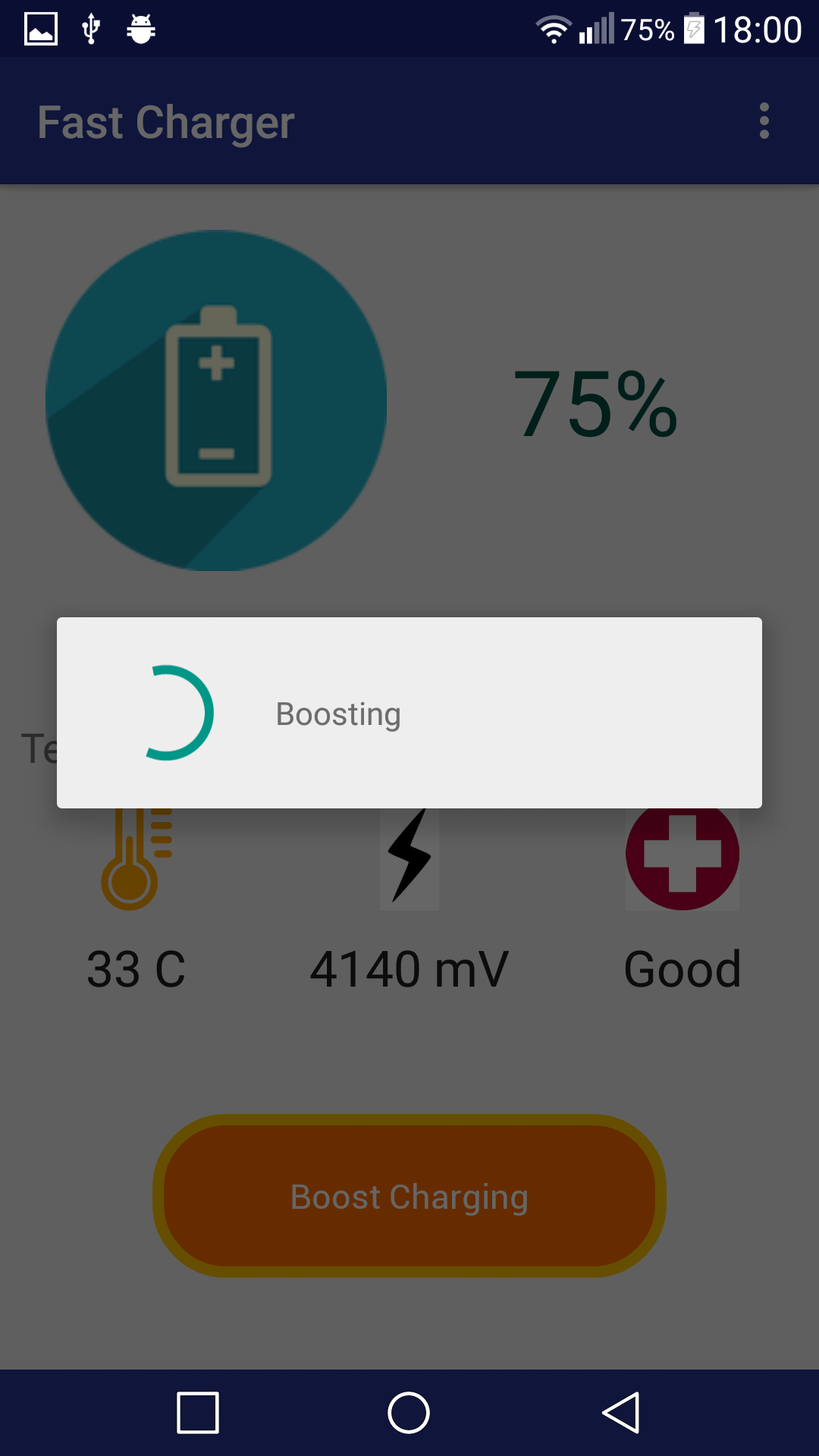Tap the recent apps square button

196,1410
